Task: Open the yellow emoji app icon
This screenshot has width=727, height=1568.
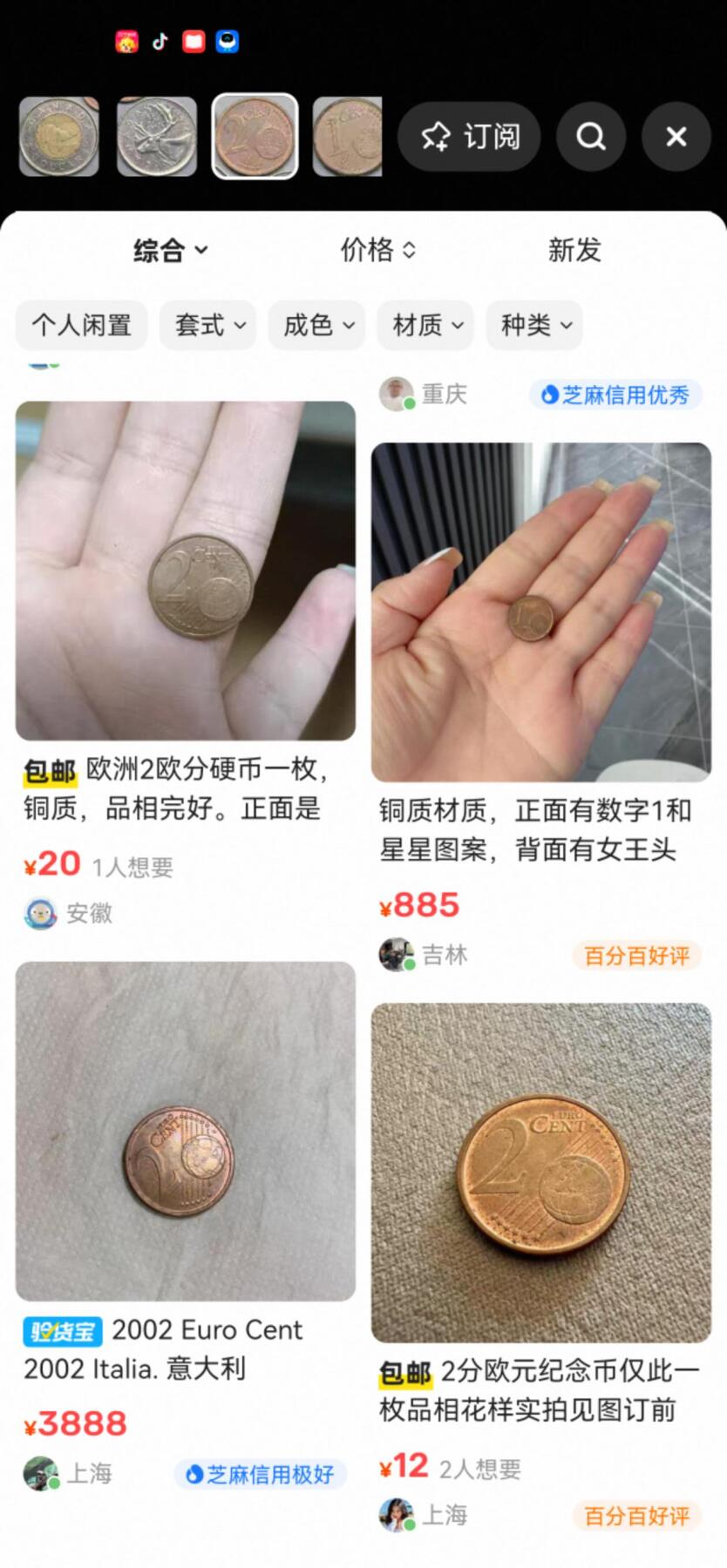Action: tap(126, 41)
